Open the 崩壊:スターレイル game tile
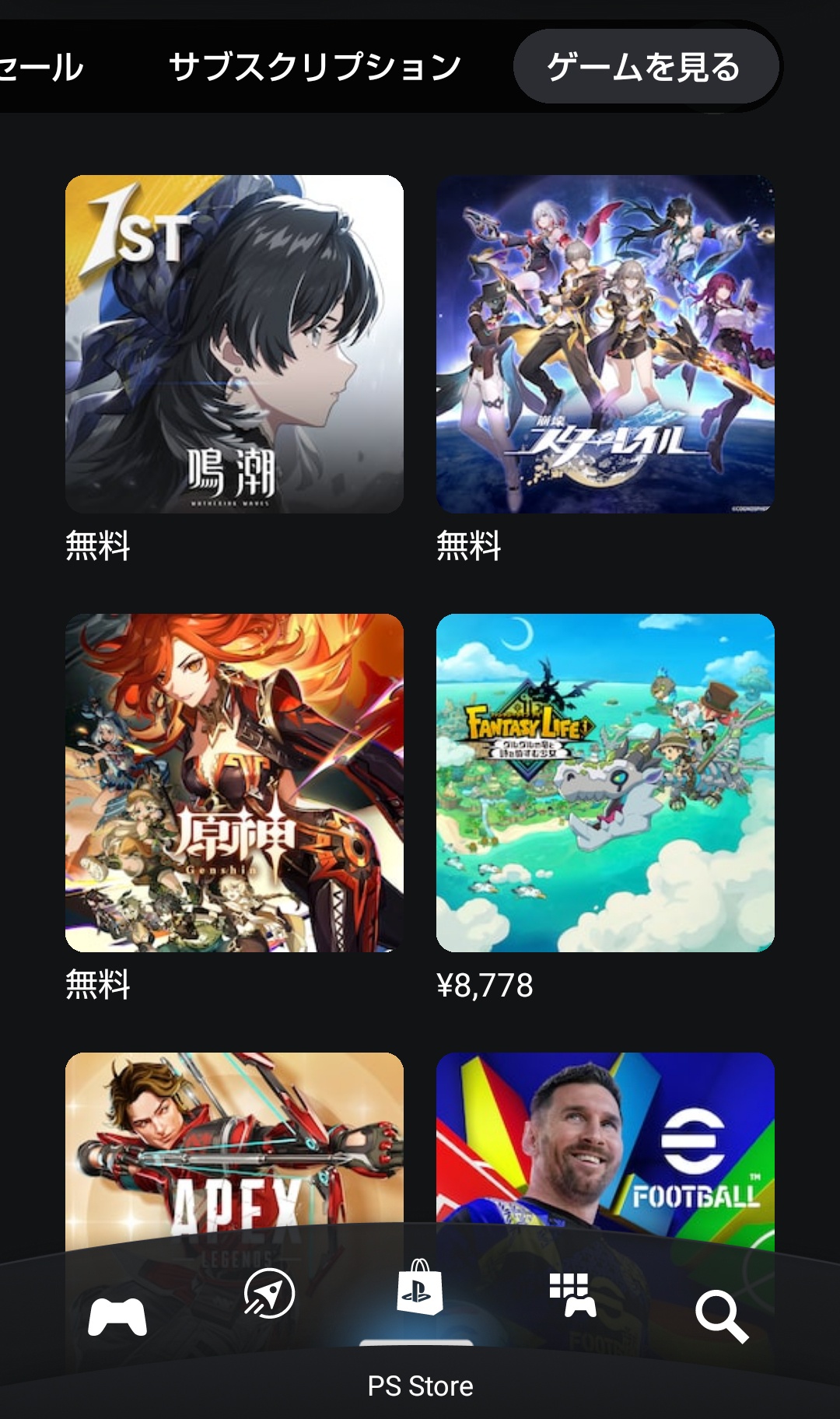This screenshot has width=840, height=1419. point(605,344)
